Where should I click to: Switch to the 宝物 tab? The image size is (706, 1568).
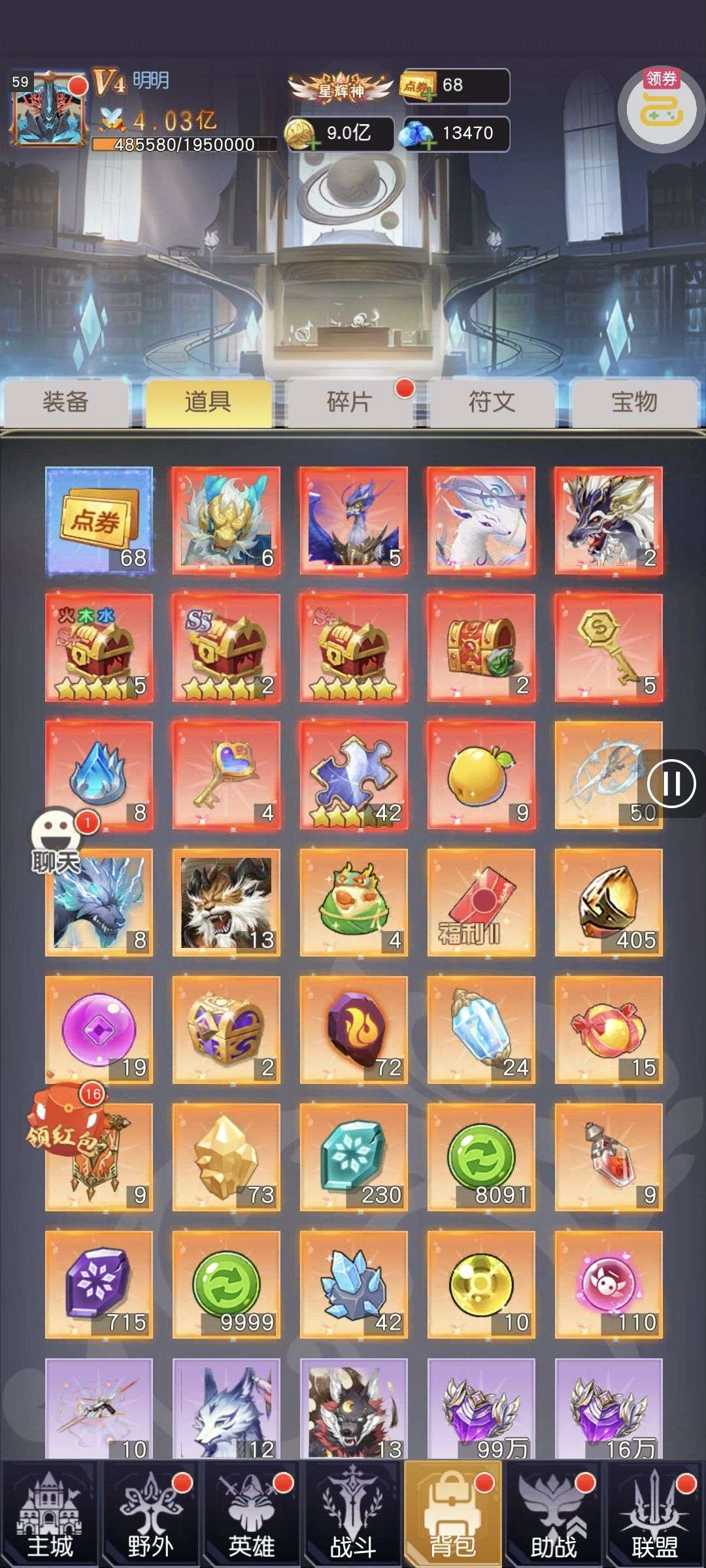pos(633,402)
